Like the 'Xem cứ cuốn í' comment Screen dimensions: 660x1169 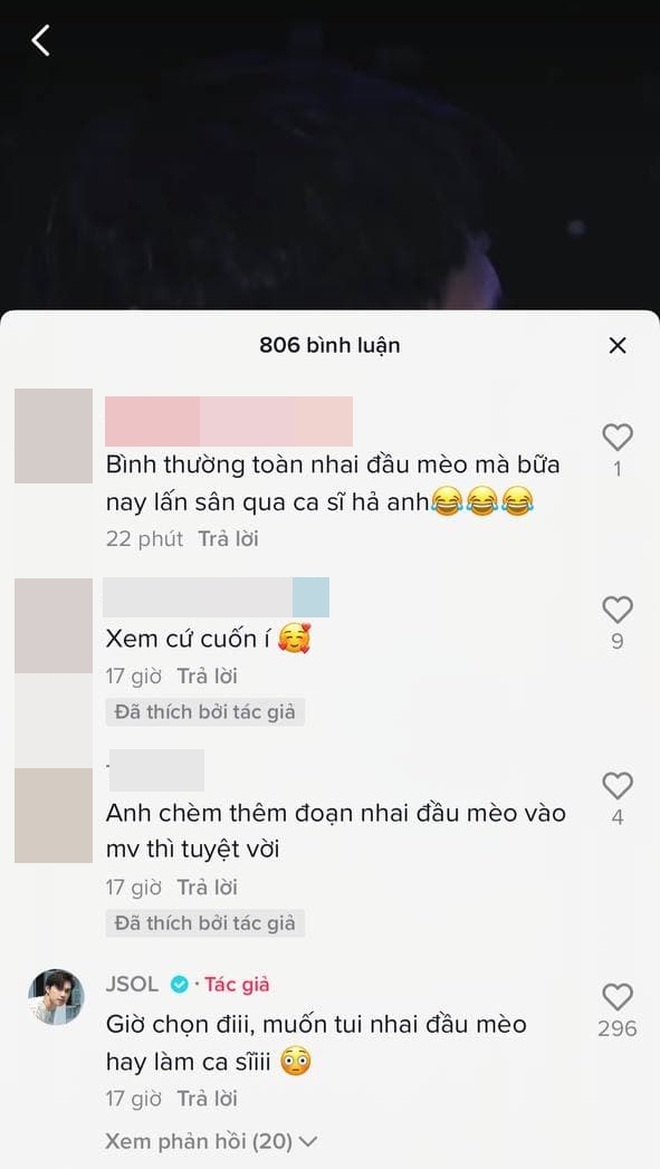(x=617, y=609)
